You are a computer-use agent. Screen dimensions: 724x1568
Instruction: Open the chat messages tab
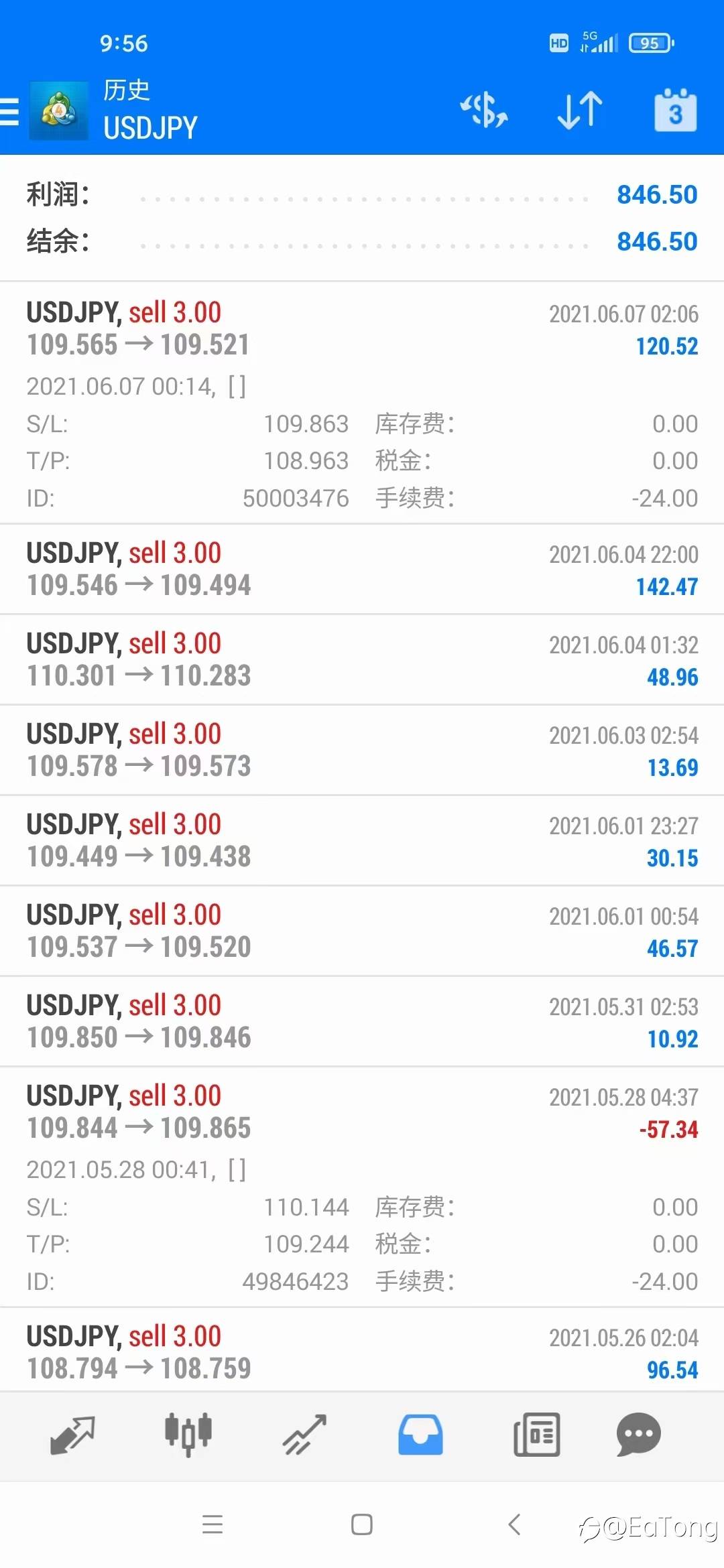pyautogui.click(x=639, y=1435)
